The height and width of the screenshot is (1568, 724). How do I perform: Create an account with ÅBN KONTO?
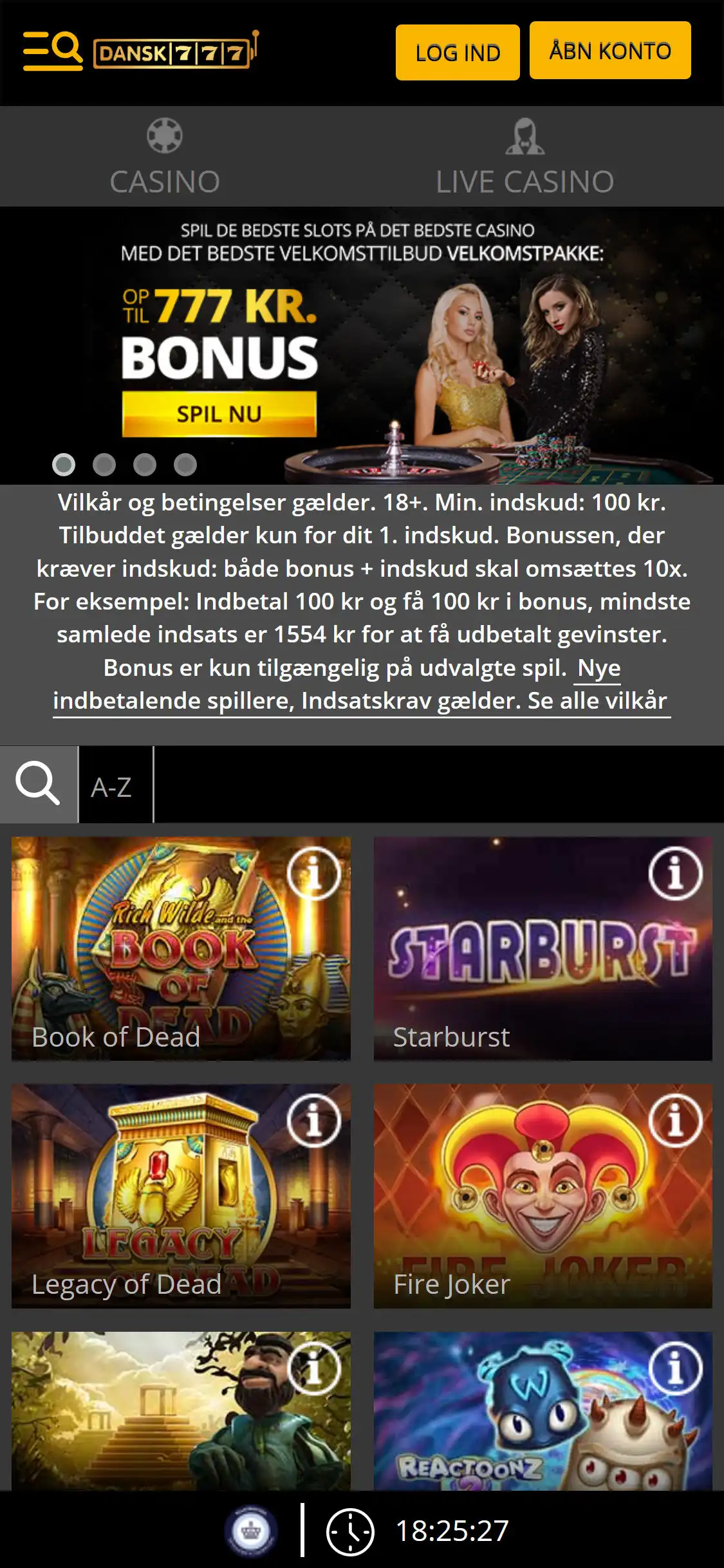pos(609,51)
